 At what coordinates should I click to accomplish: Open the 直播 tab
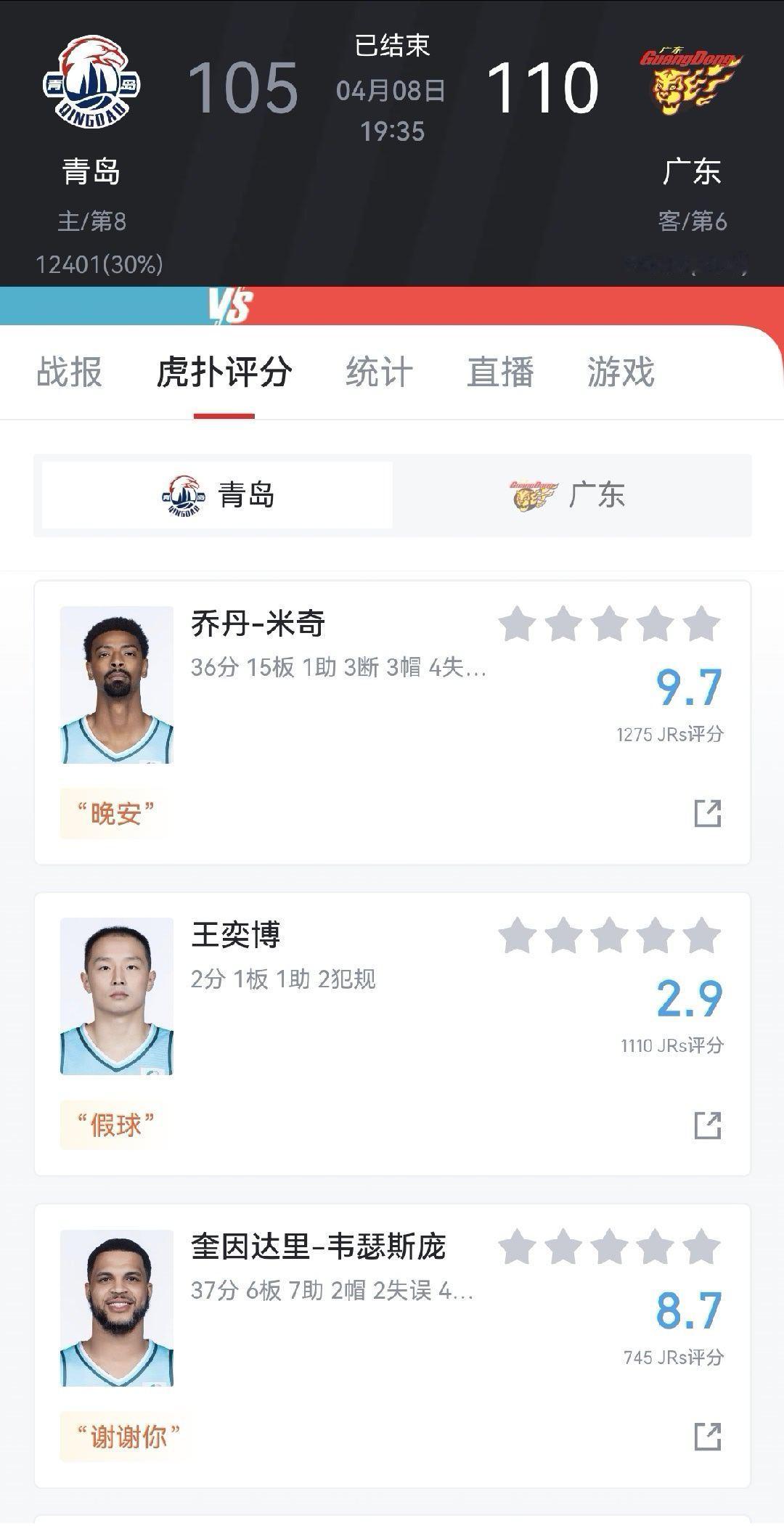tap(502, 372)
